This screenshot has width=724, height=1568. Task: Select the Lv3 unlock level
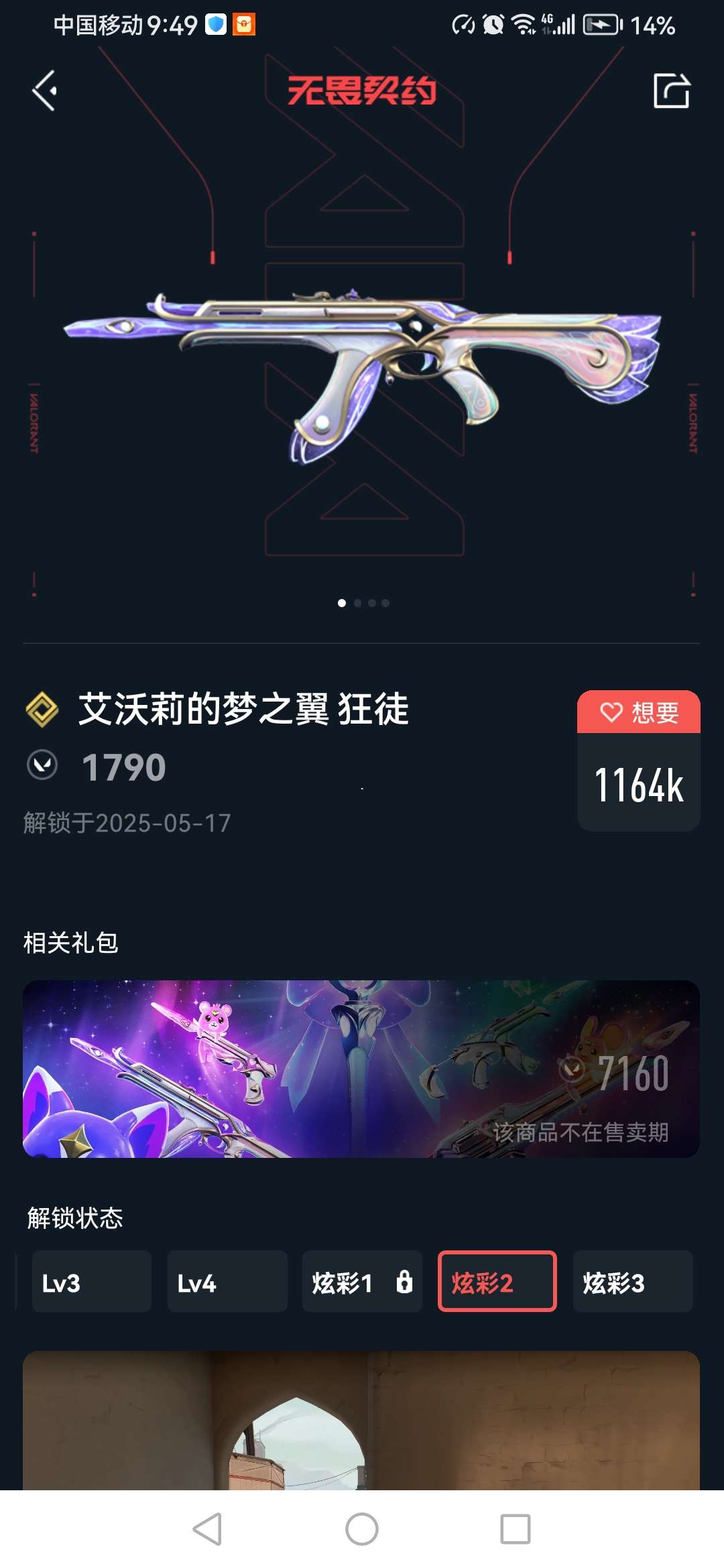pyautogui.click(x=91, y=1281)
